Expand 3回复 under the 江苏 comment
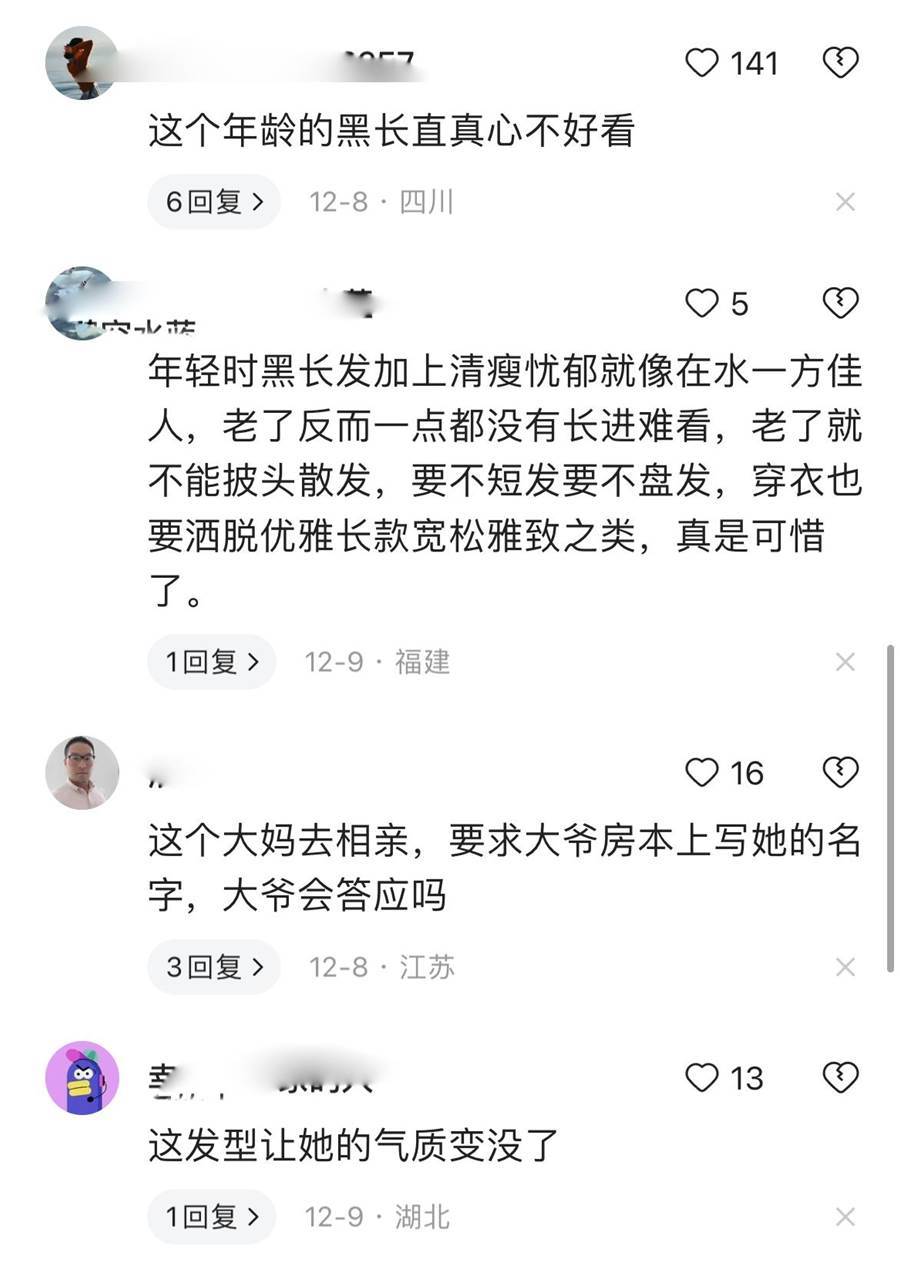 tap(214, 967)
